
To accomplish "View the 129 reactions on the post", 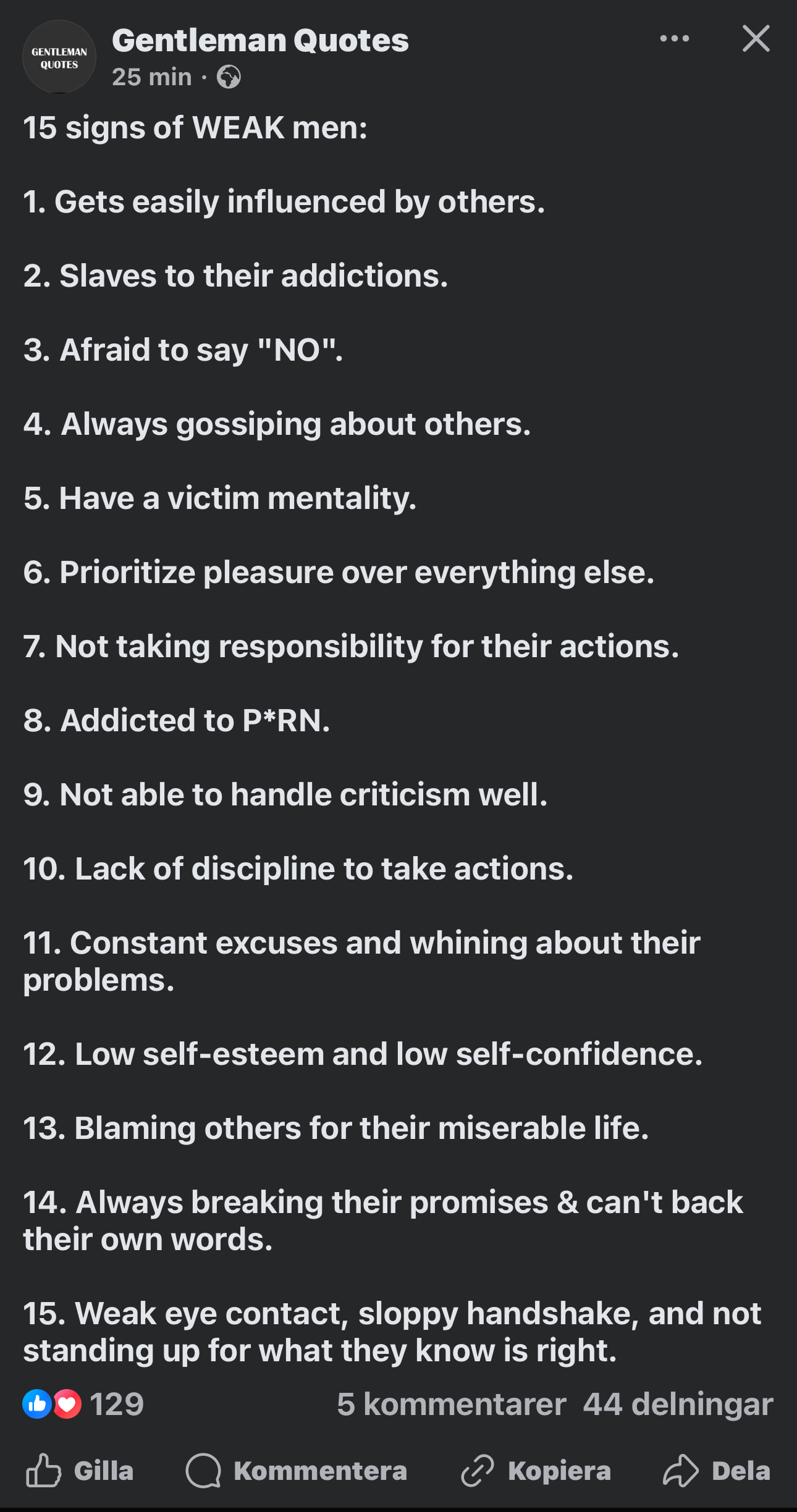I will (x=83, y=1404).
